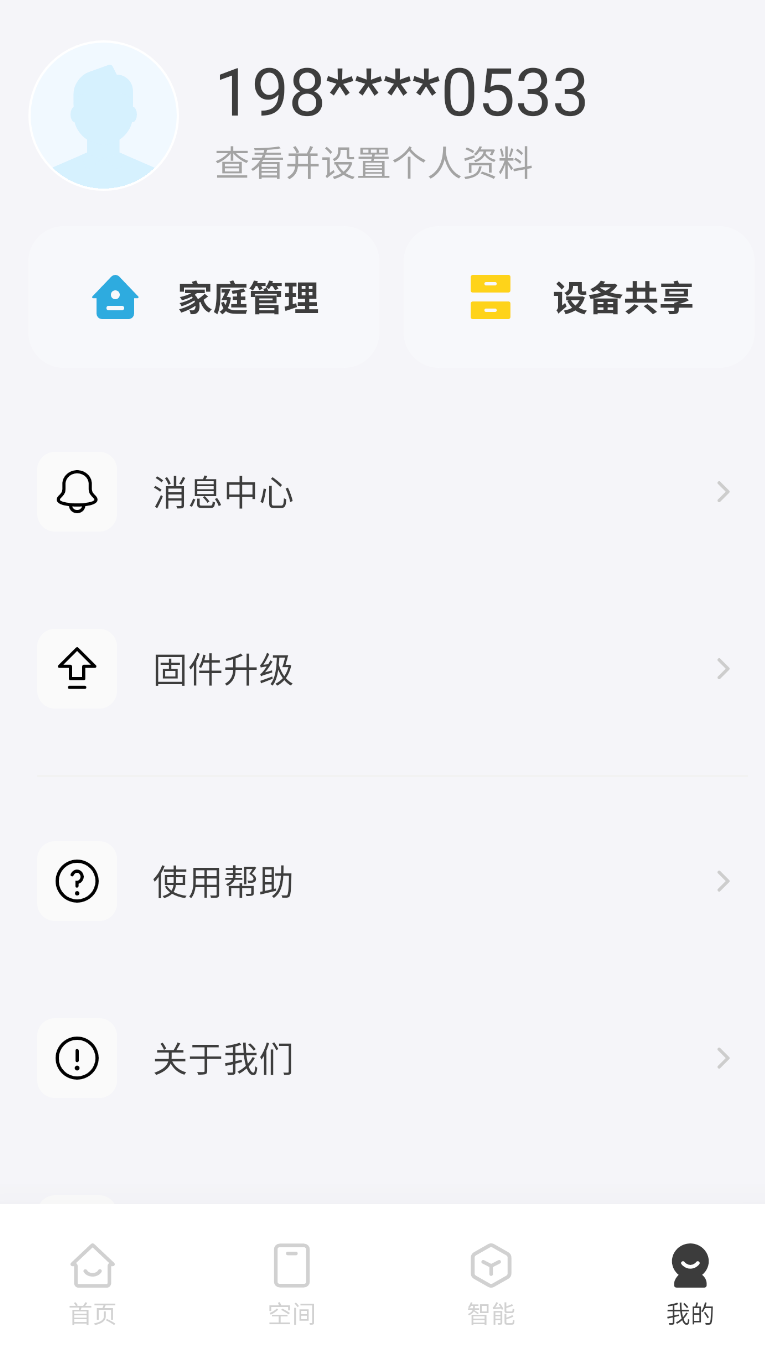
Task: View 使用帮助
Action: [384, 881]
